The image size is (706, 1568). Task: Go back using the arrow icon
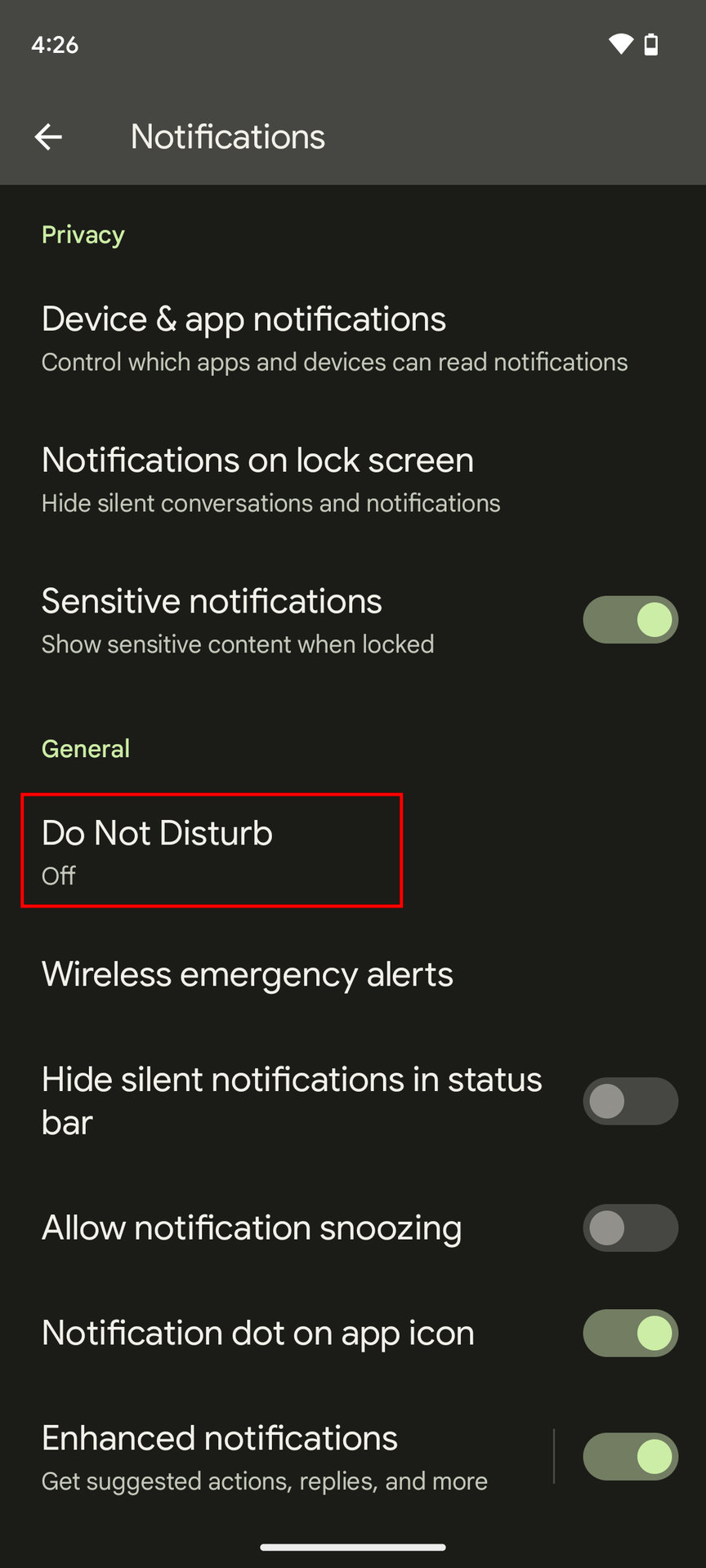coord(48,137)
